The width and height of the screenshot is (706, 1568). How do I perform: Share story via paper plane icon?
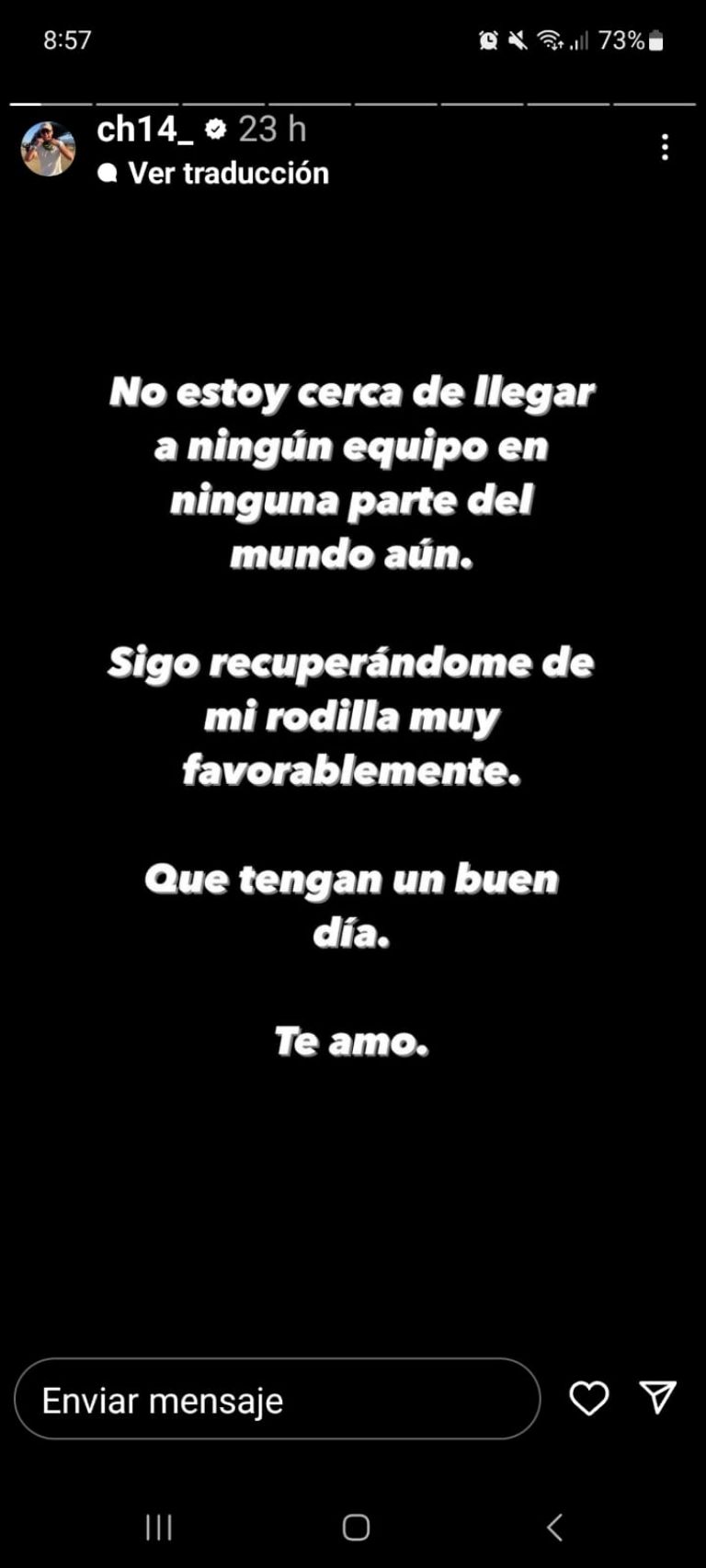tap(657, 1397)
